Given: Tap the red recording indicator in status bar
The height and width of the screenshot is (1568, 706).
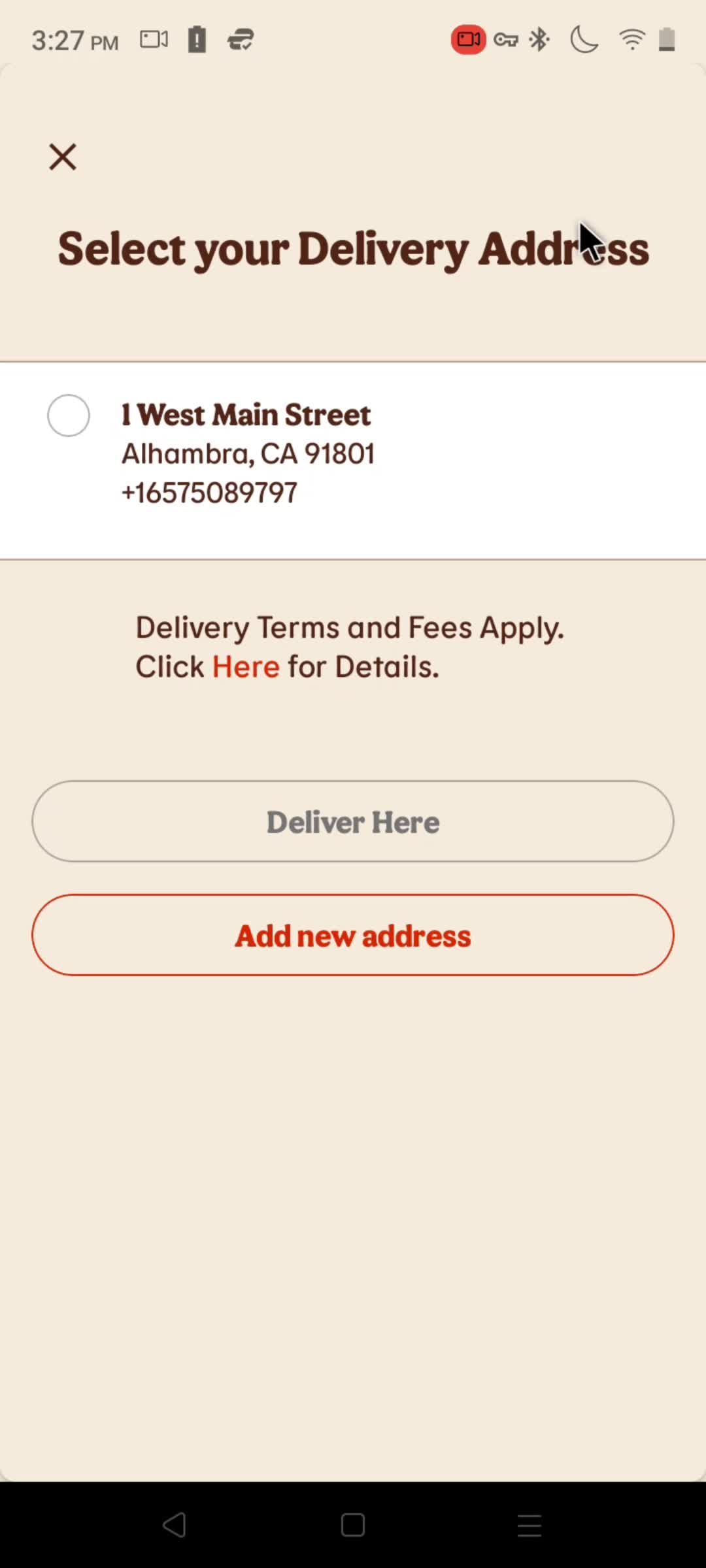Looking at the screenshot, I should [467, 39].
